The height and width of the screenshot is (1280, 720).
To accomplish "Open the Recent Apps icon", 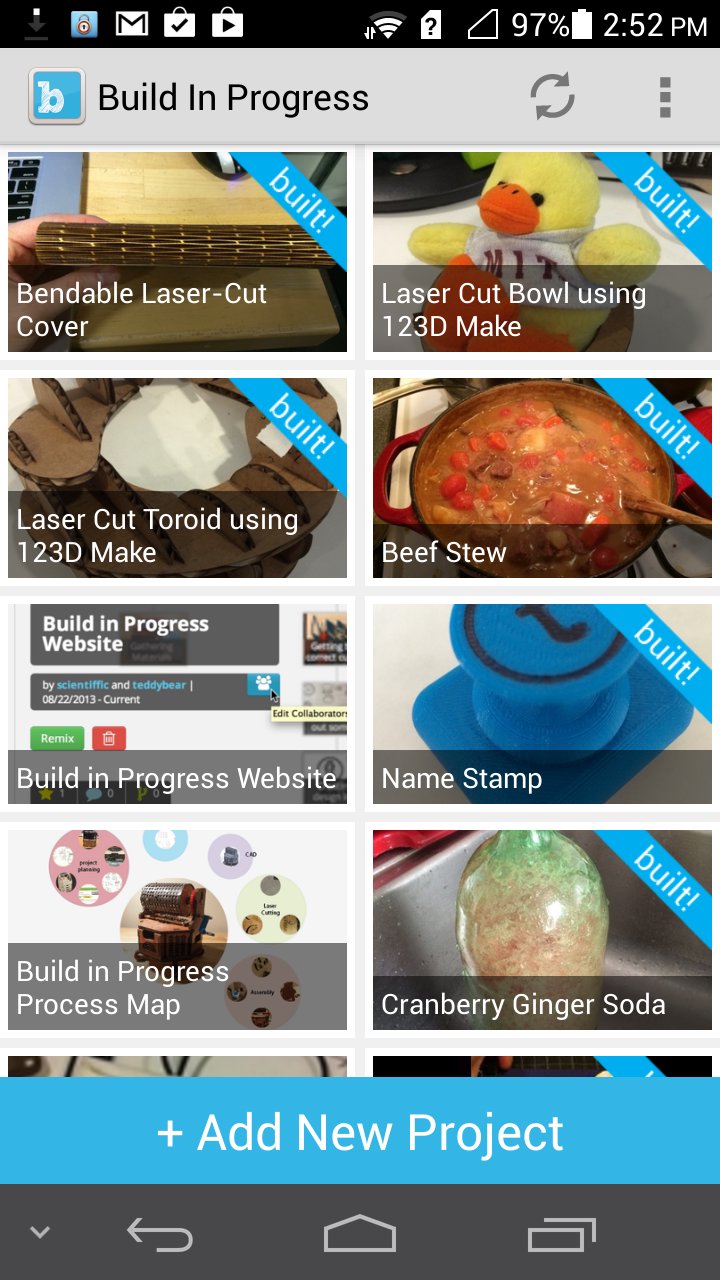I will 560,1233.
